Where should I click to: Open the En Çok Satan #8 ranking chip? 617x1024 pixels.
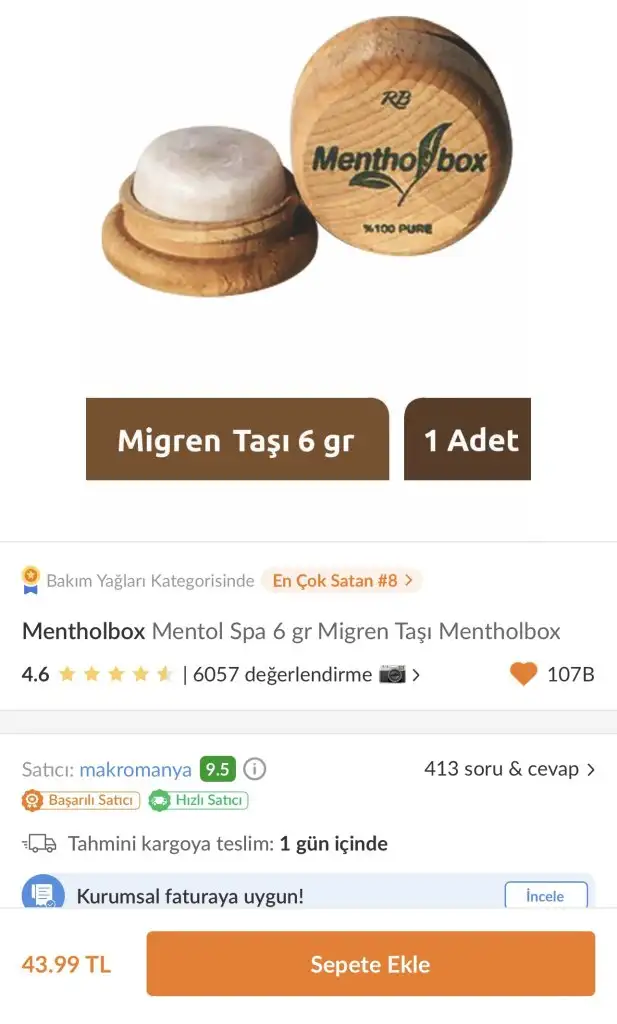click(x=342, y=580)
